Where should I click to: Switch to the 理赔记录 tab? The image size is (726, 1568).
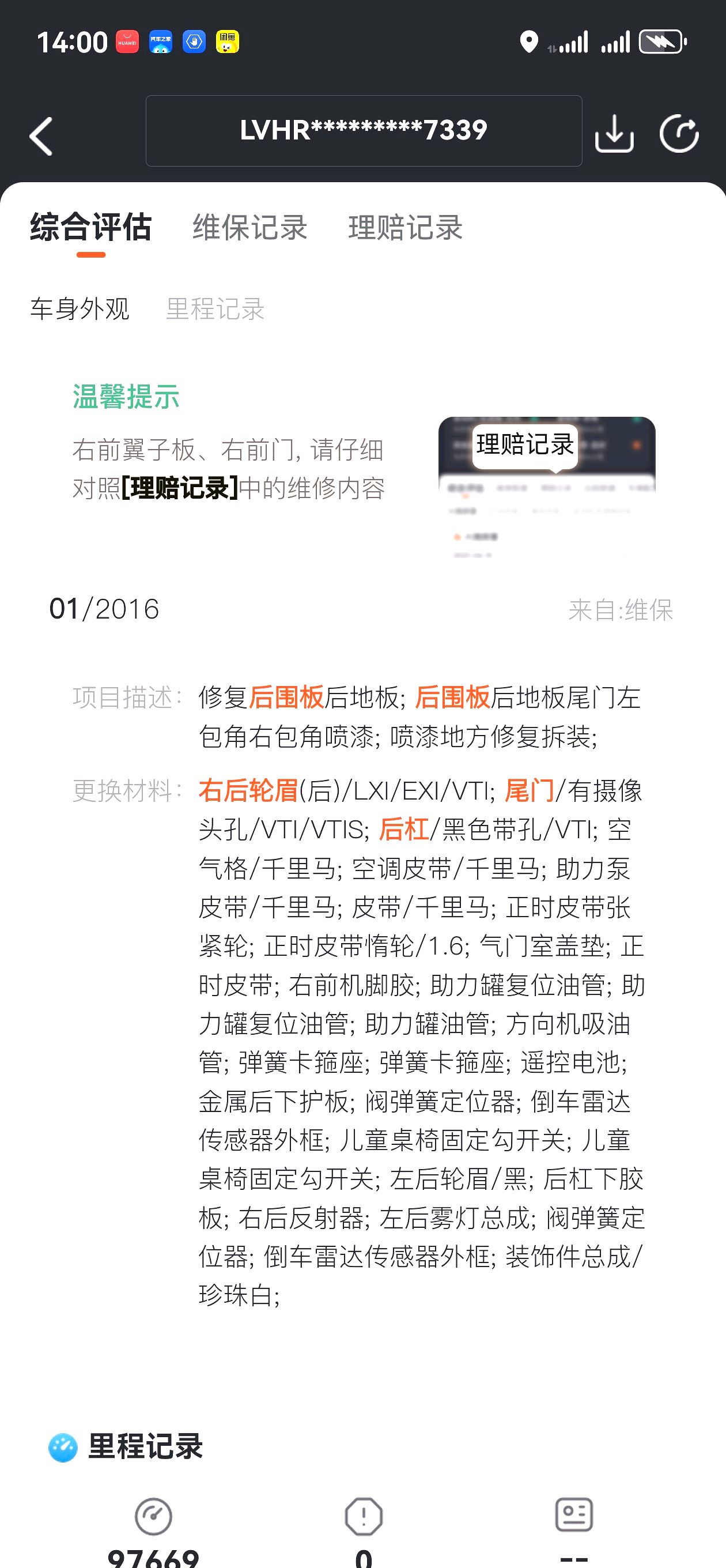click(405, 228)
